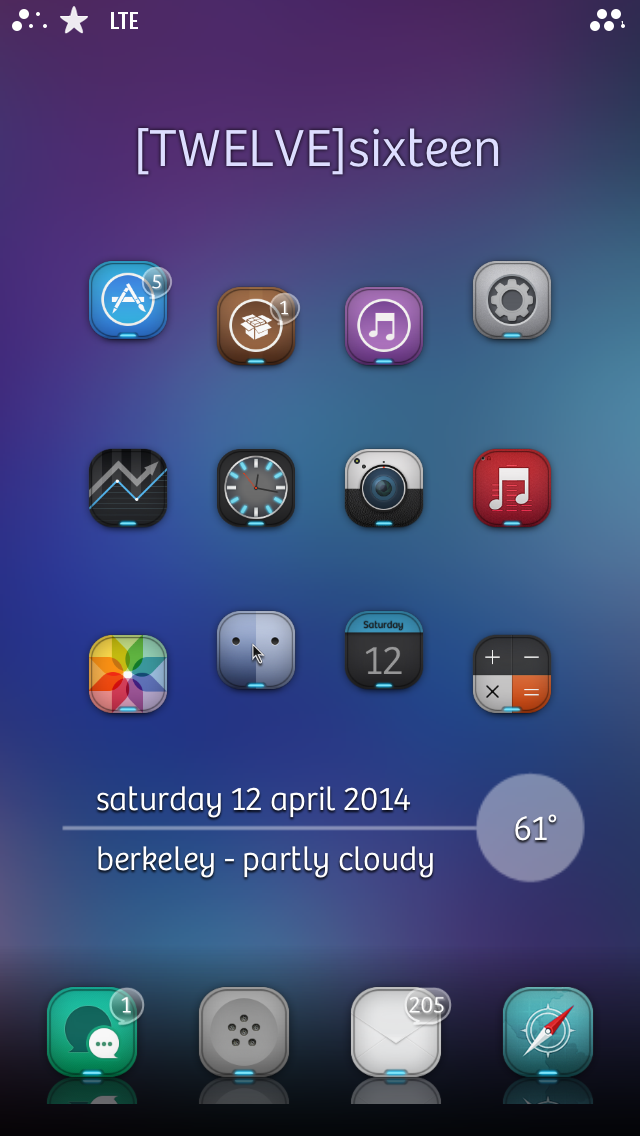
Task: Open the red Music app
Action: [512, 488]
